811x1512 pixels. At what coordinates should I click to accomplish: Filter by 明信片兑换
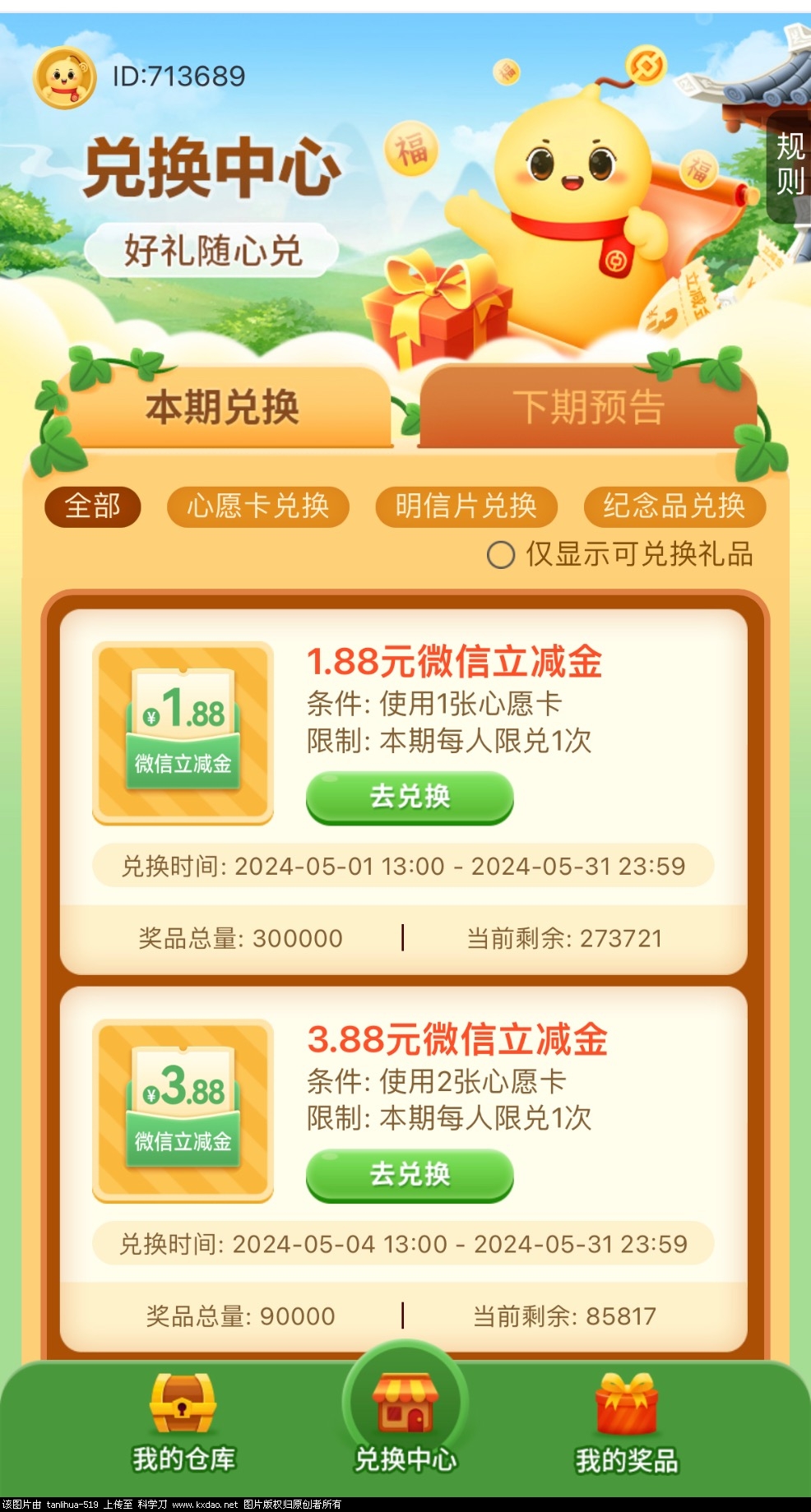click(x=466, y=506)
